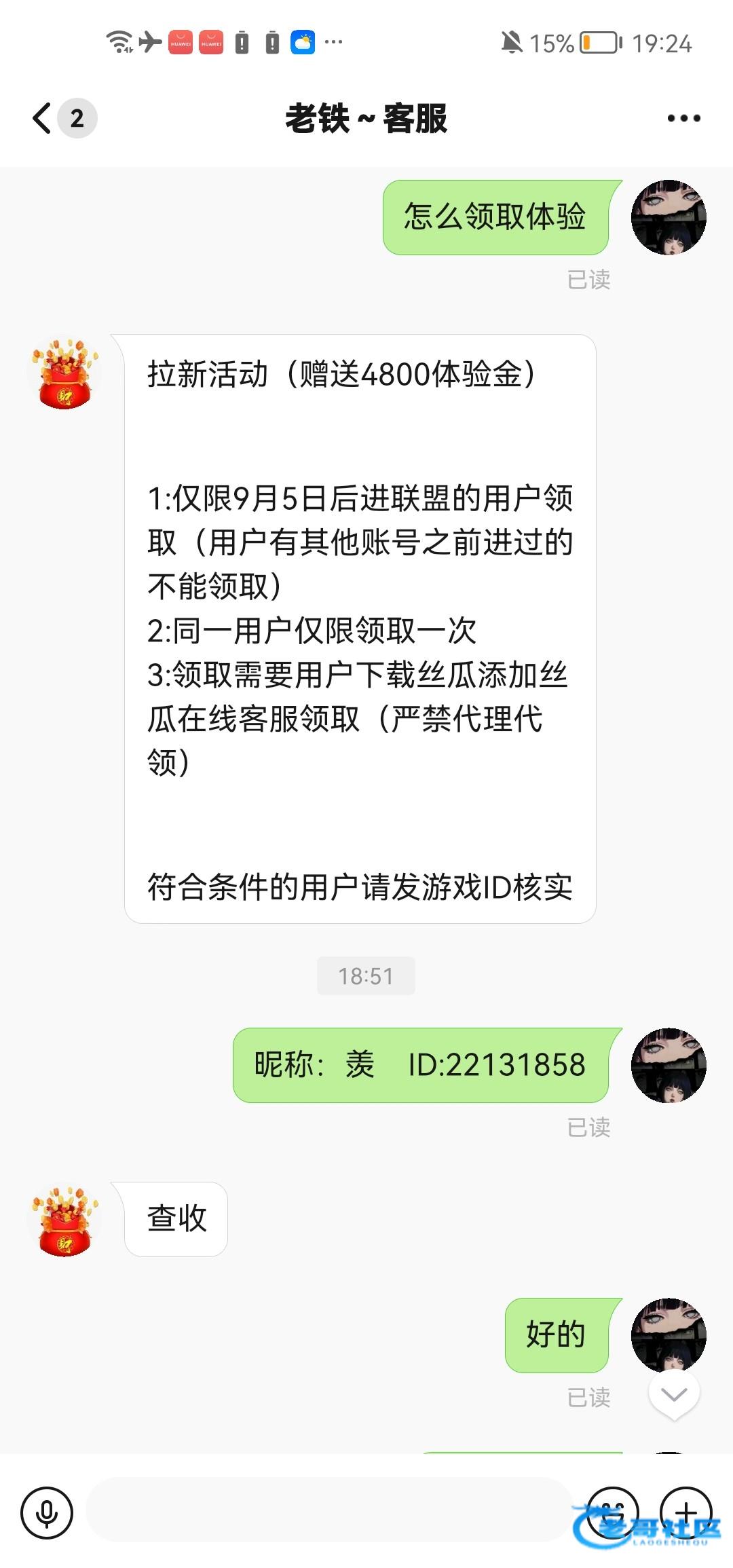The width and height of the screenshot is (733, 1568).
Task: Open the three-dot chat options menu
Action: click(x=683, y=118)
